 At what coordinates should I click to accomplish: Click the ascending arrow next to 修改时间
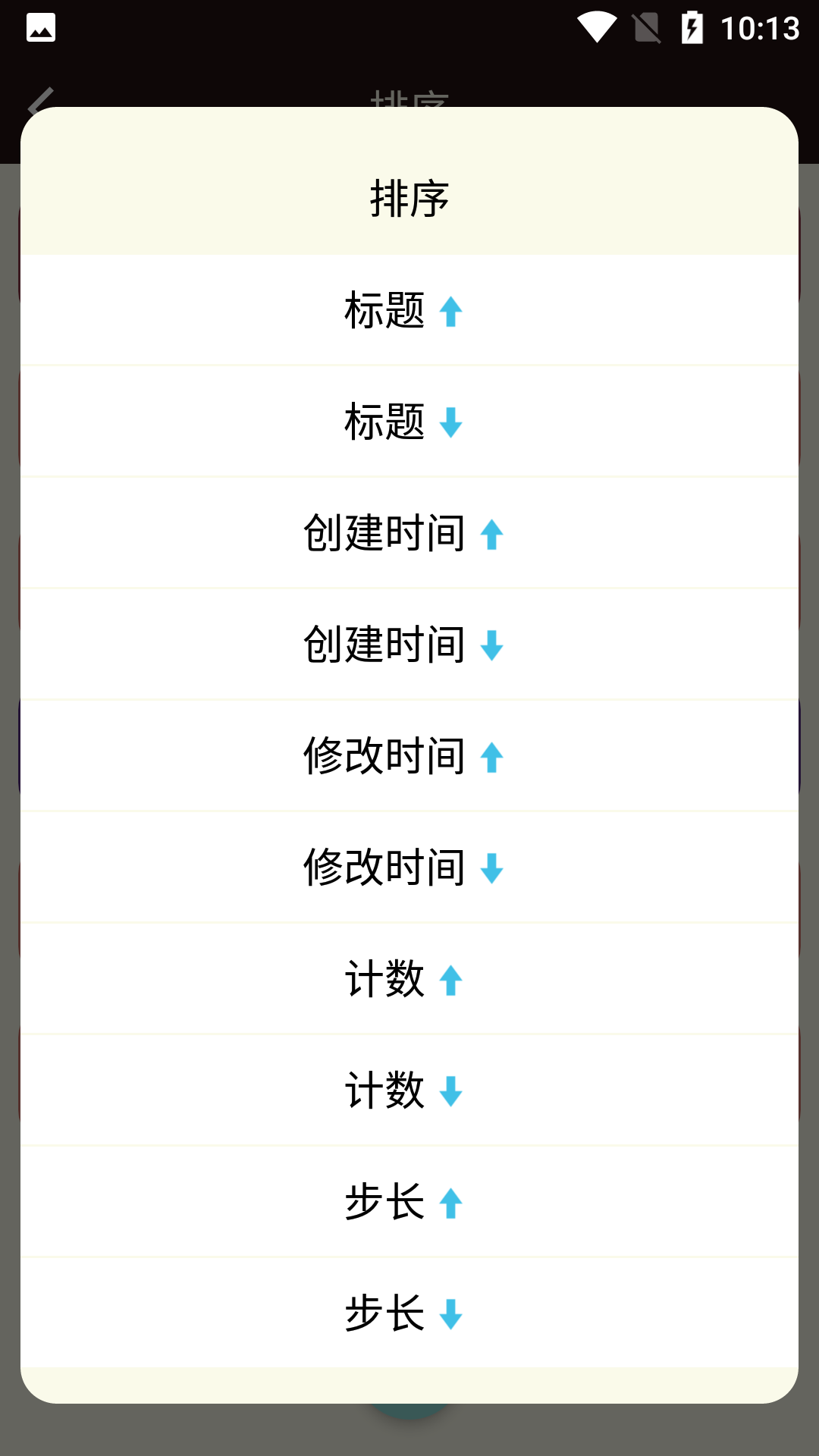493,758
